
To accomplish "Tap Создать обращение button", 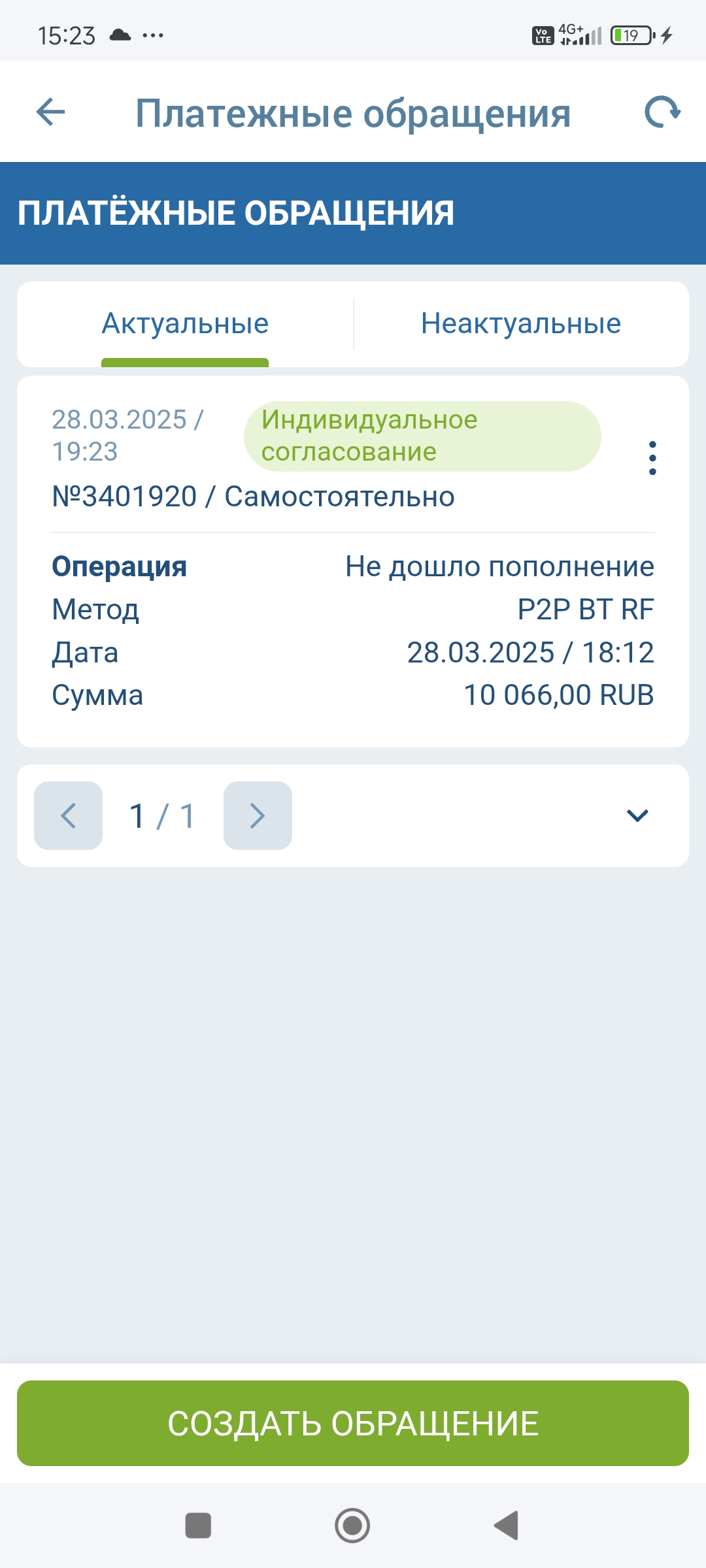I will click(353, 1423).
